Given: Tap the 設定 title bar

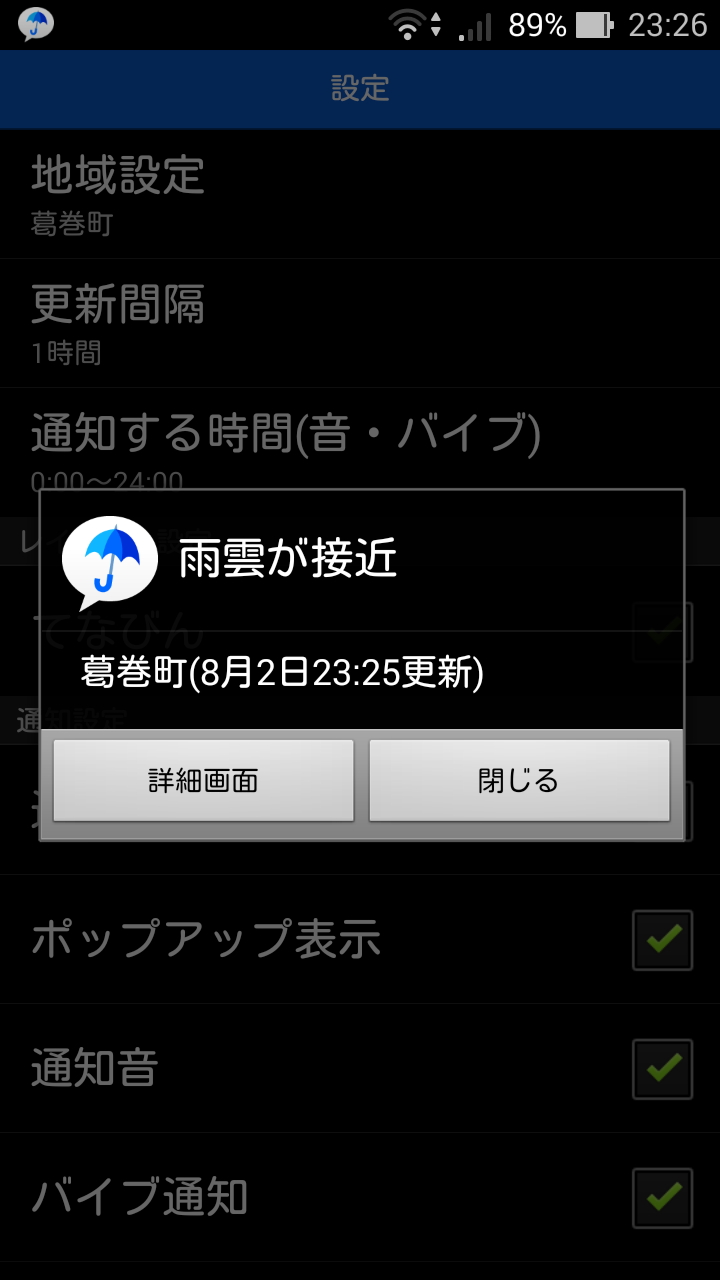Looking at the screenshot, I should click(360, 89).
